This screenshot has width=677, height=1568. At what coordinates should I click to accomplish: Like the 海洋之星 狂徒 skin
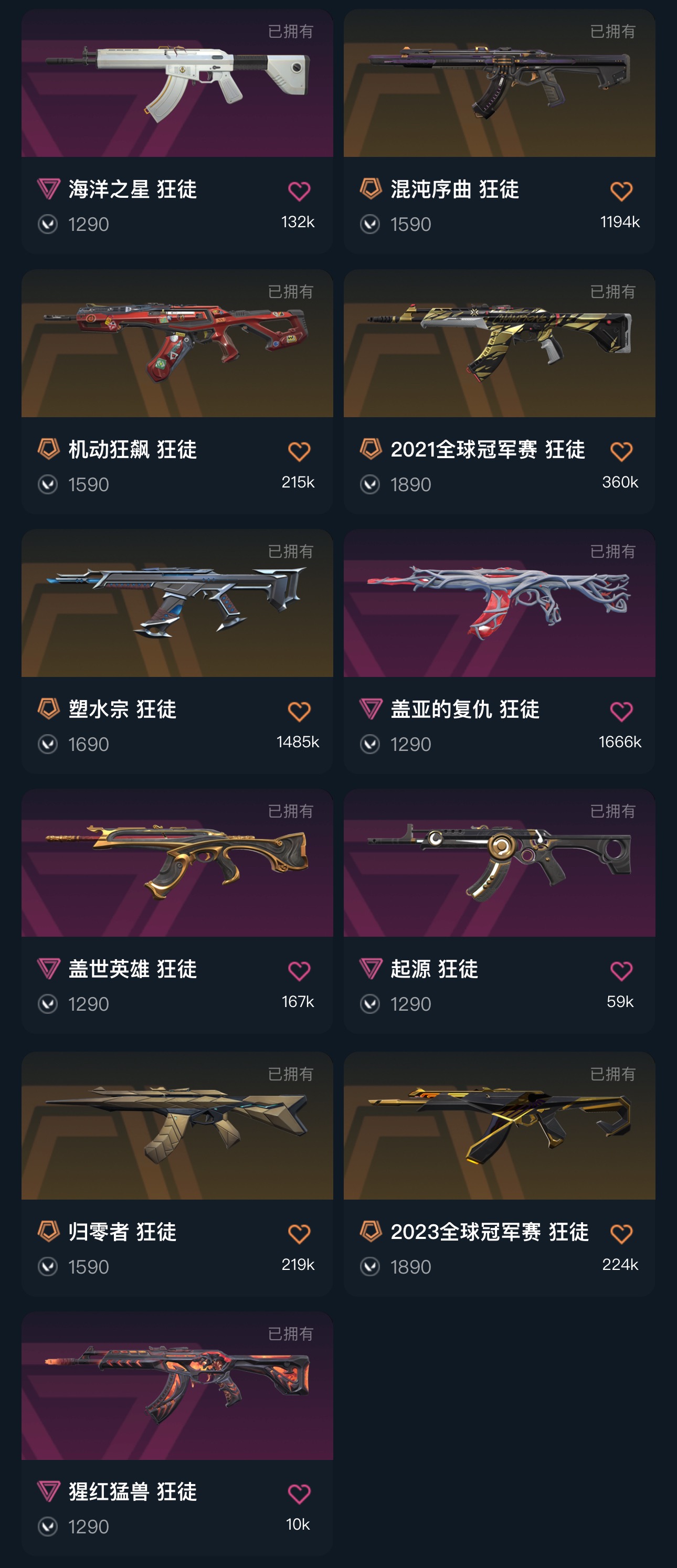pyautogui.click(x=299, y=192)
